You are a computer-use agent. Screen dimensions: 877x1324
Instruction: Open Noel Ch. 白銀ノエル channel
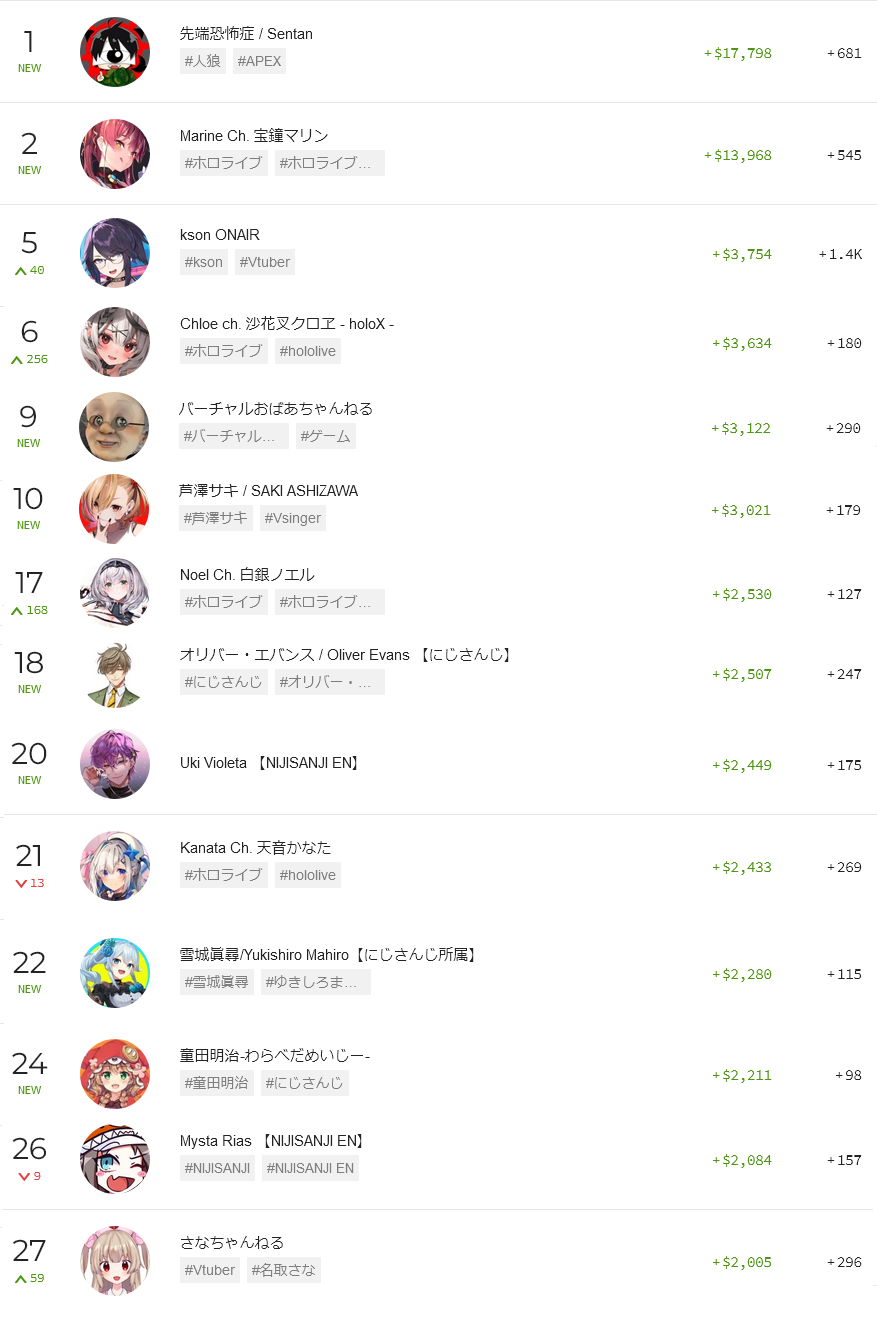pos(247,575)
